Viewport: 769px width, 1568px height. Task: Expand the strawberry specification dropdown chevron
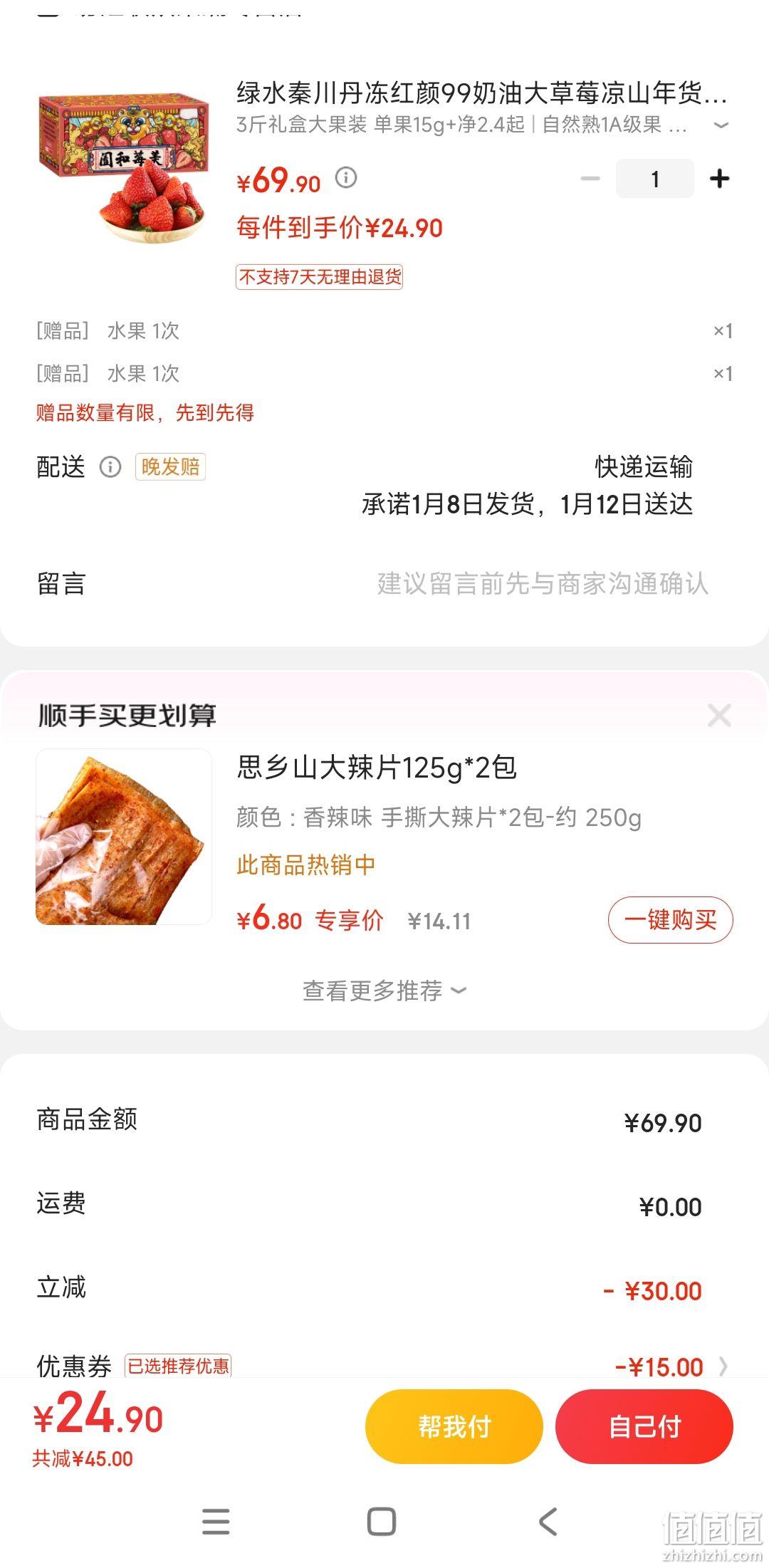coord(721,125)
